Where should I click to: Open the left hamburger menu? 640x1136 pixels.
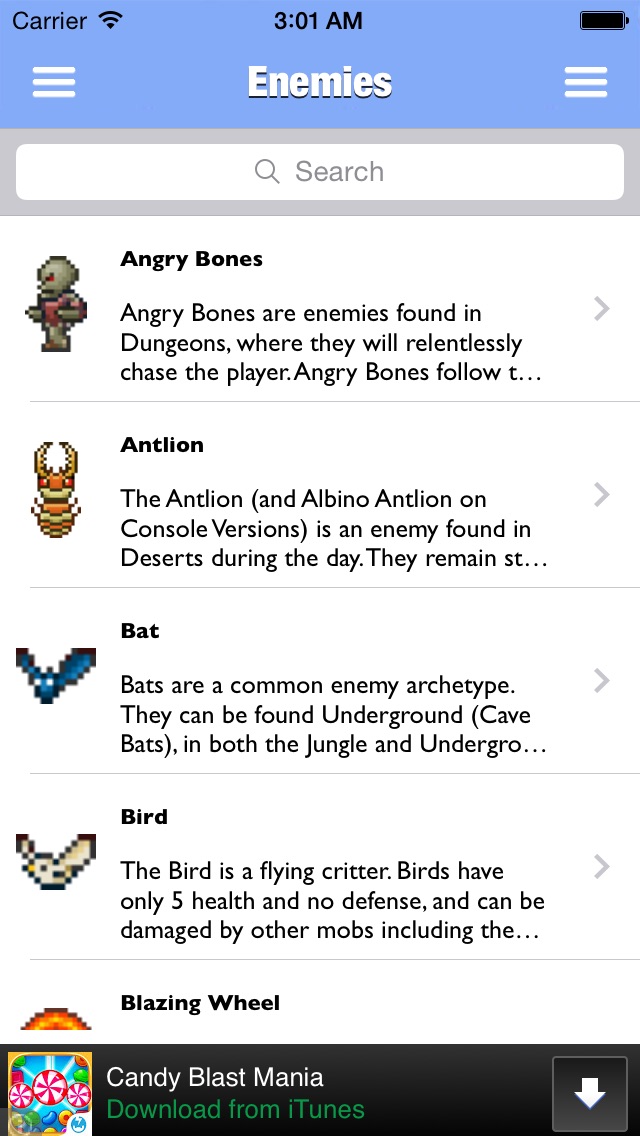coord(54,82)
